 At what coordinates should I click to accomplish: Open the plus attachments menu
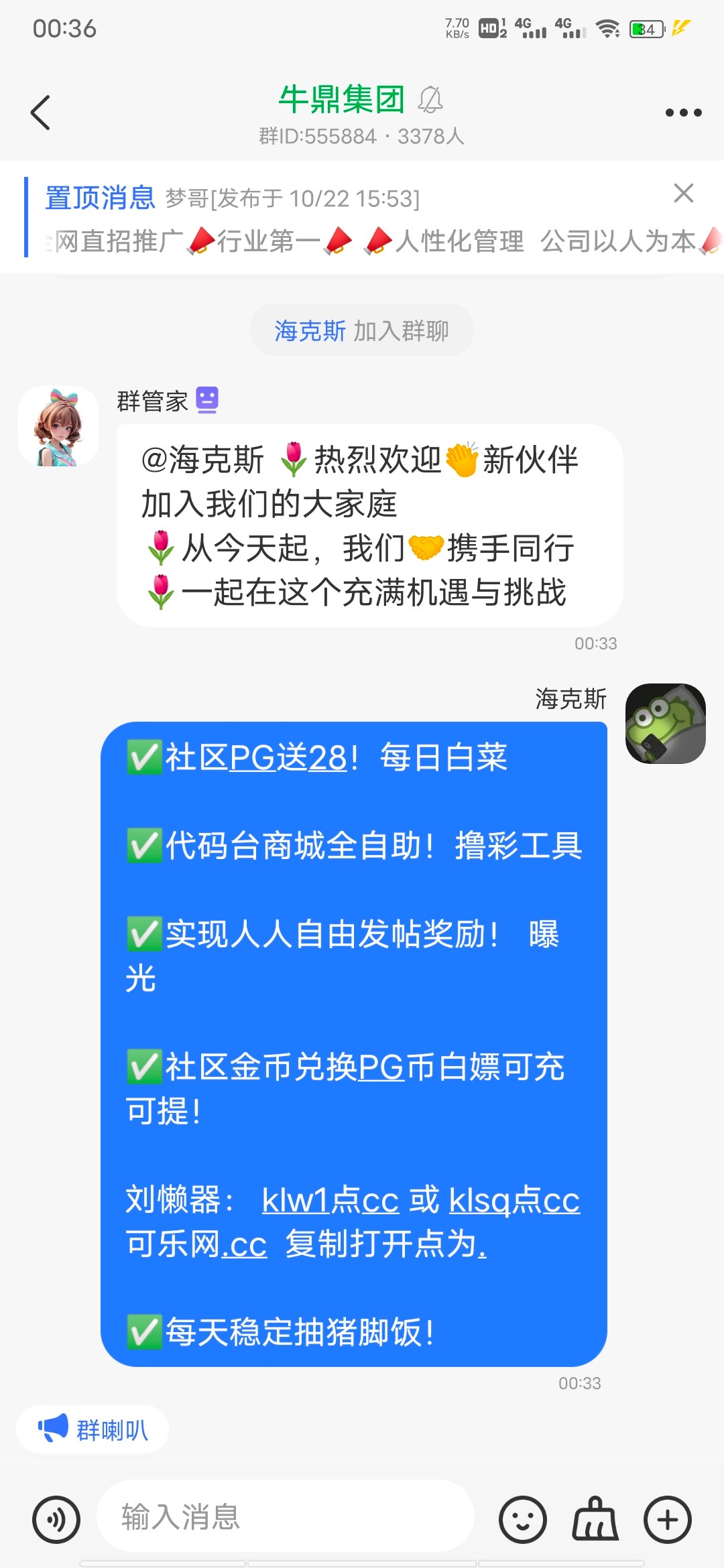(x=667, y=1519)
